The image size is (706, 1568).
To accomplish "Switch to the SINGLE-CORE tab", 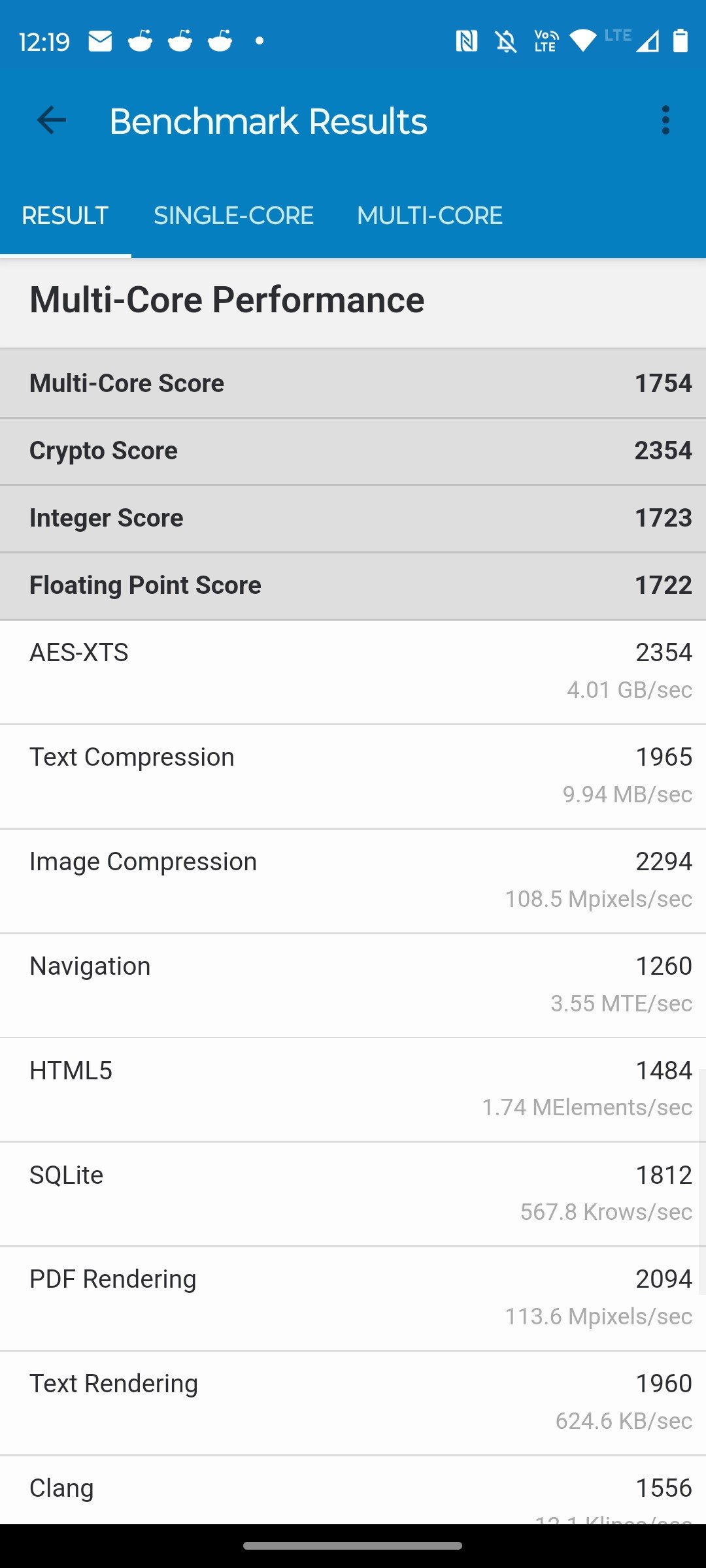I will (233, 216).
